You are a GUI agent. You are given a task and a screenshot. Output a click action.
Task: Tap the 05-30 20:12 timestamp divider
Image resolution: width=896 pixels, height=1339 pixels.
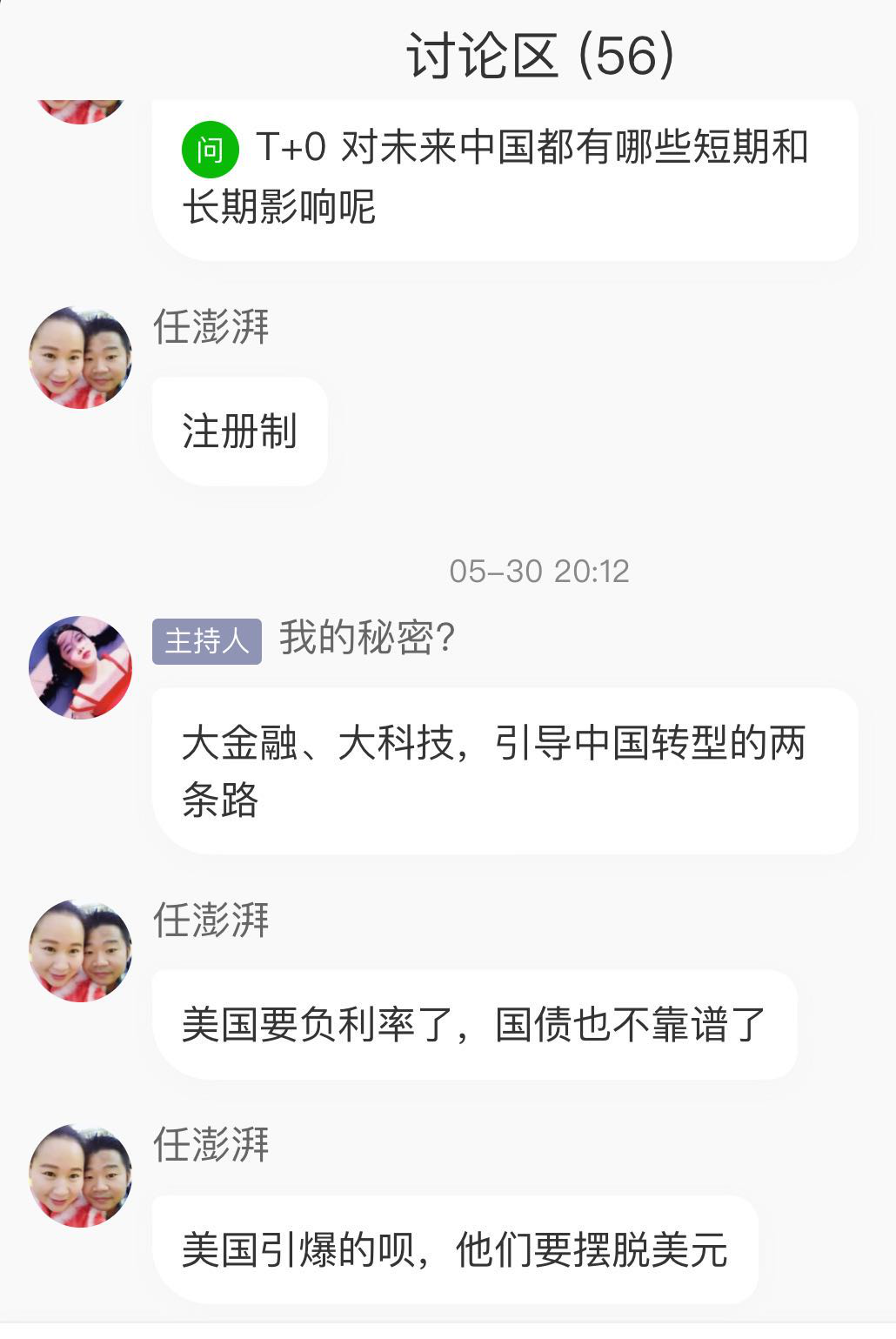[x=541, y=570]
